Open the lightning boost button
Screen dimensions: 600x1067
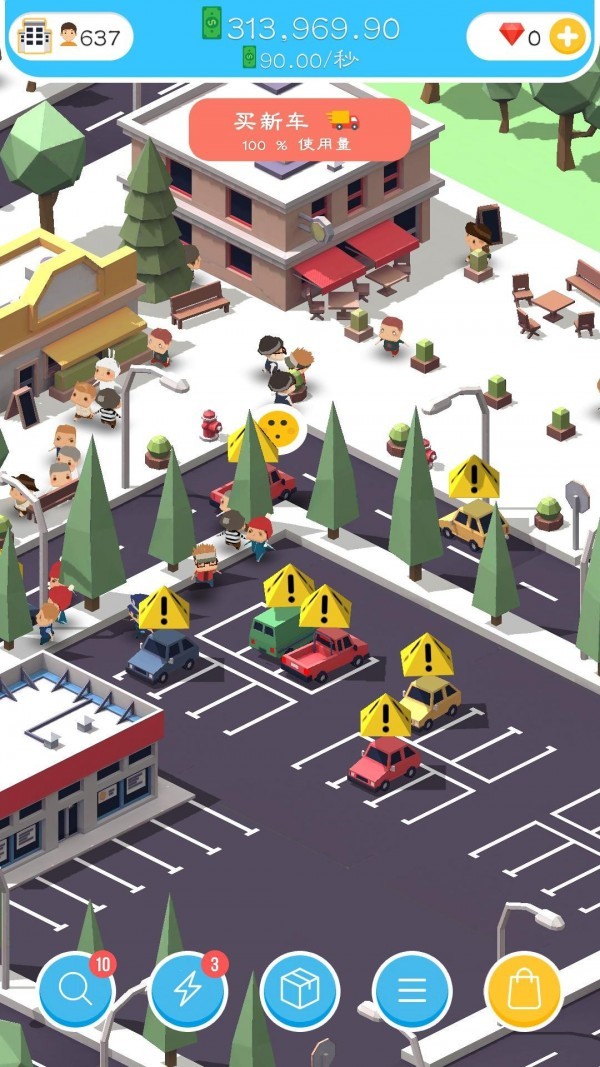tap(187, 990)
